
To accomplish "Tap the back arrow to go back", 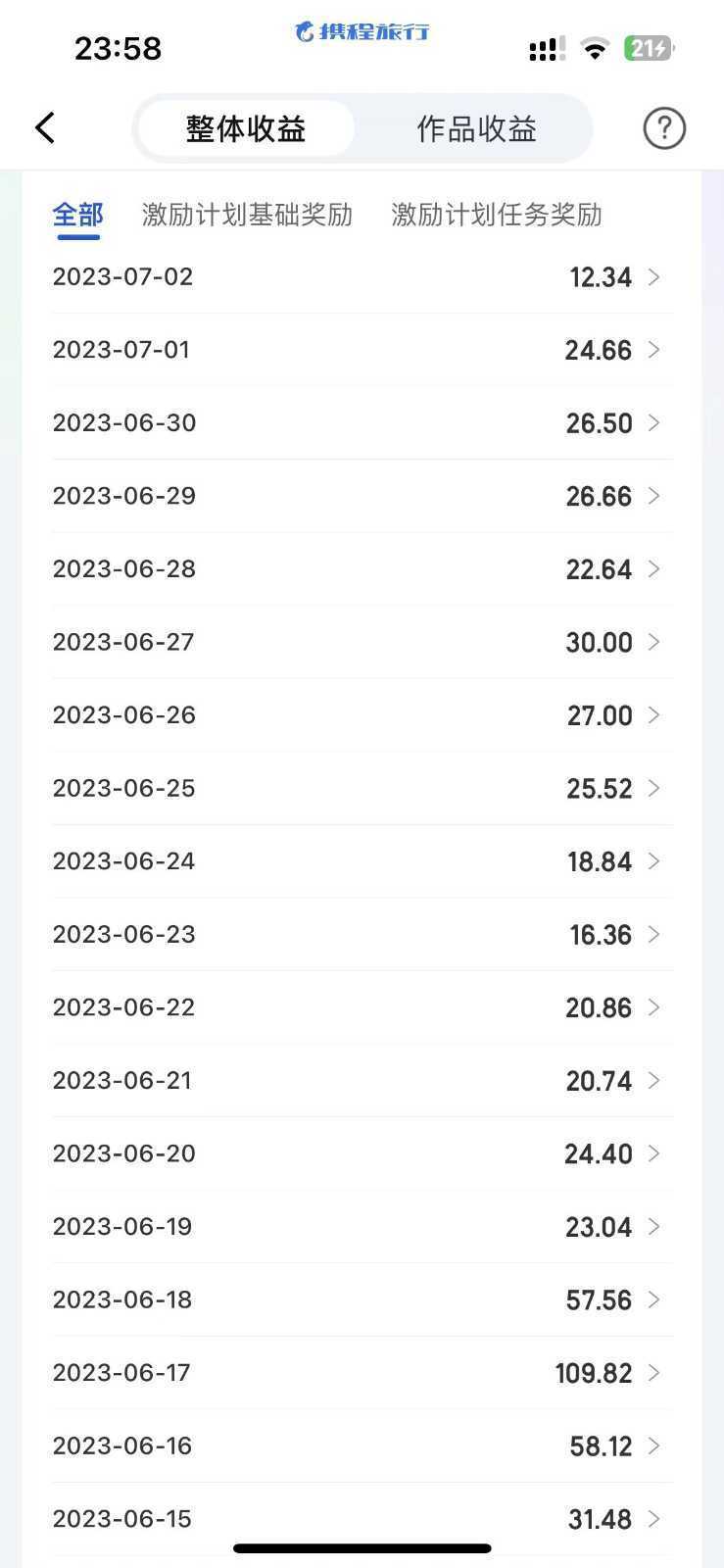I will point(44,127).
